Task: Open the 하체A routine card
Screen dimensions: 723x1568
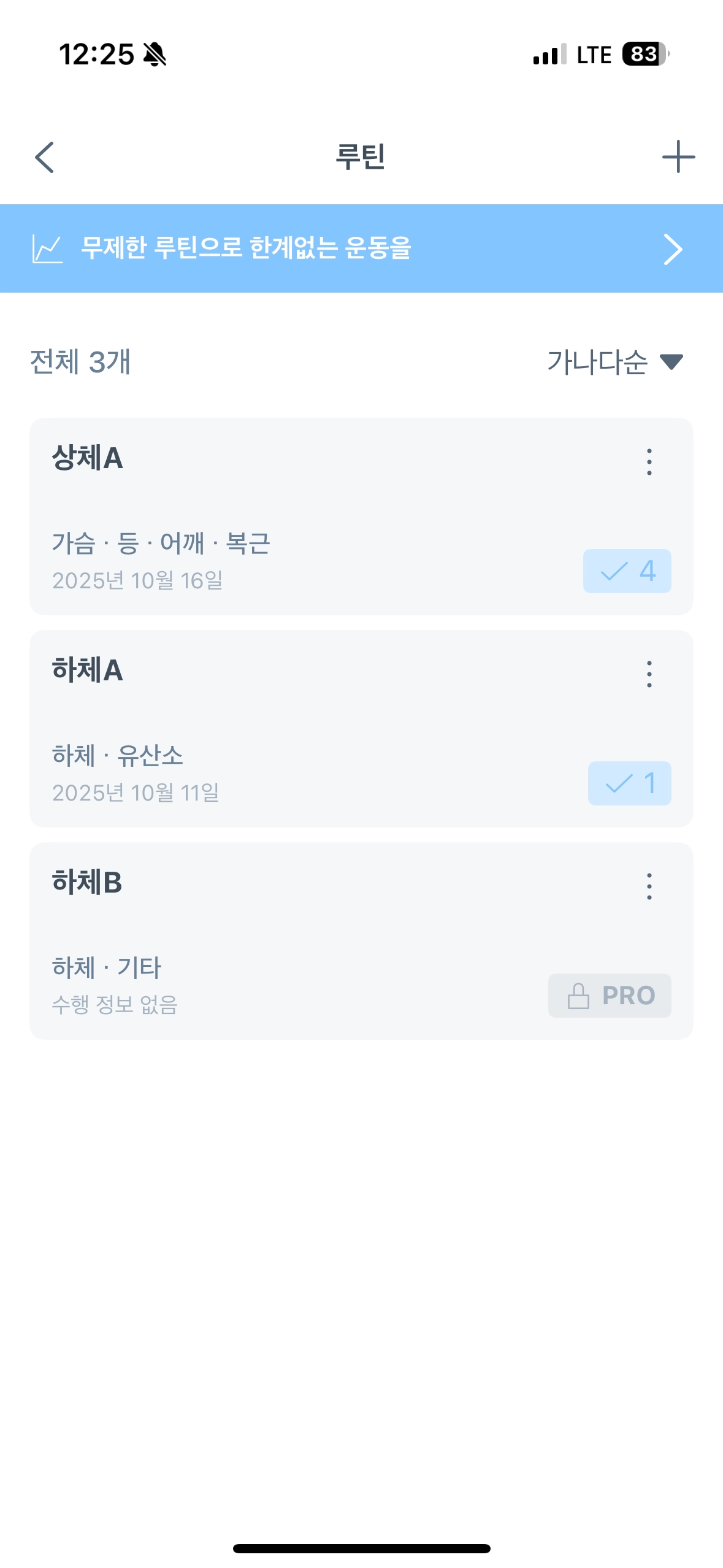Action: pos(307,715)
